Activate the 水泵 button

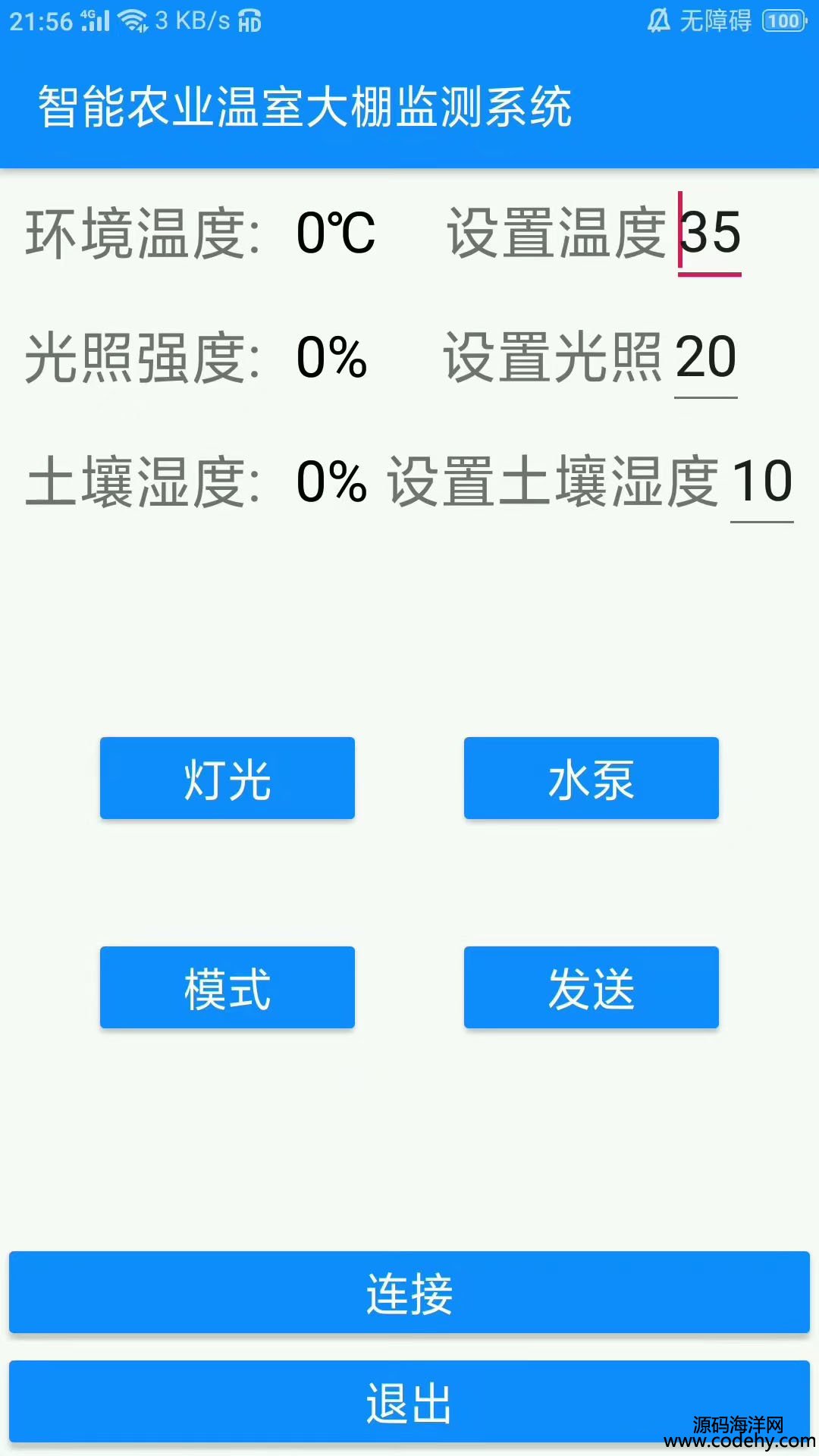click(x=591, y=778)
